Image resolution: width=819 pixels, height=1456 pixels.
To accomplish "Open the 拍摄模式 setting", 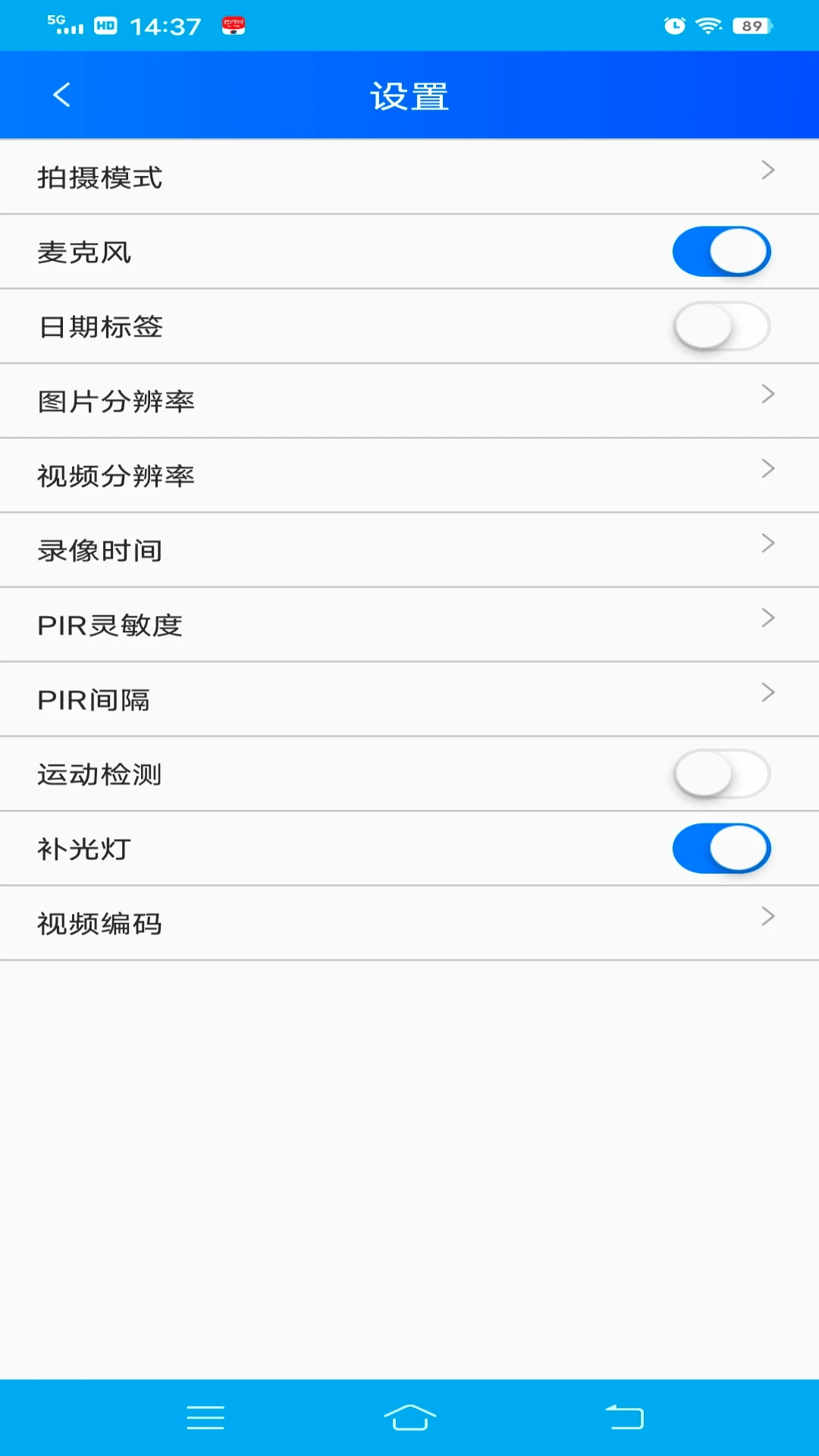I will [x=409, y=177].
